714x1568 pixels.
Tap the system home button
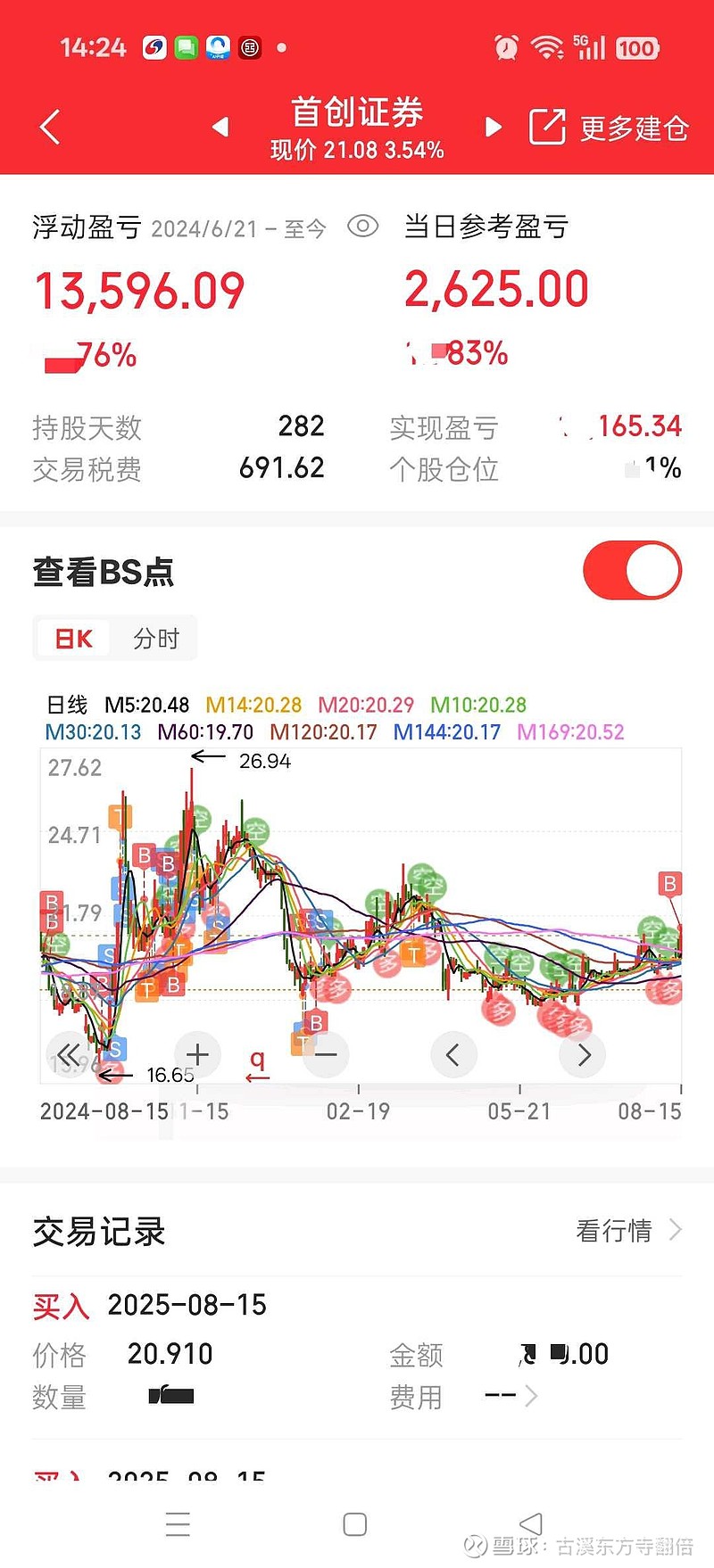click(355, 1524)
